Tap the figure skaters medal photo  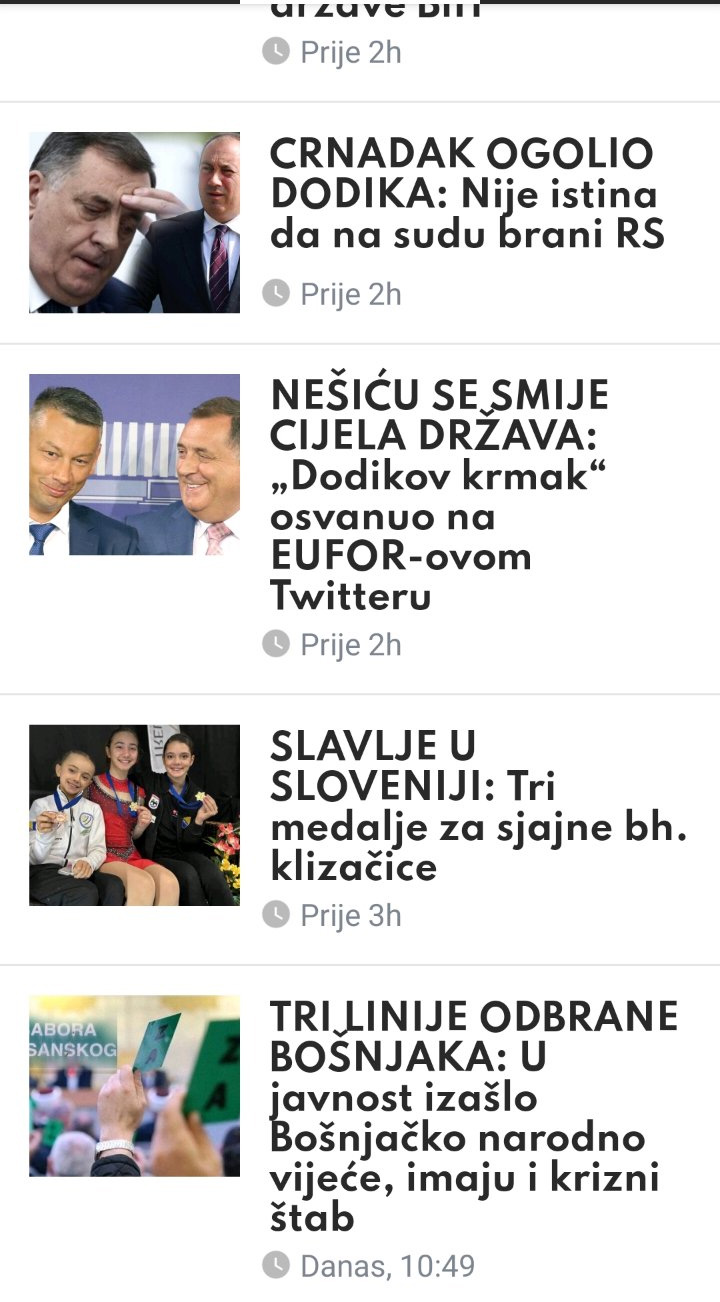[134, 814]
